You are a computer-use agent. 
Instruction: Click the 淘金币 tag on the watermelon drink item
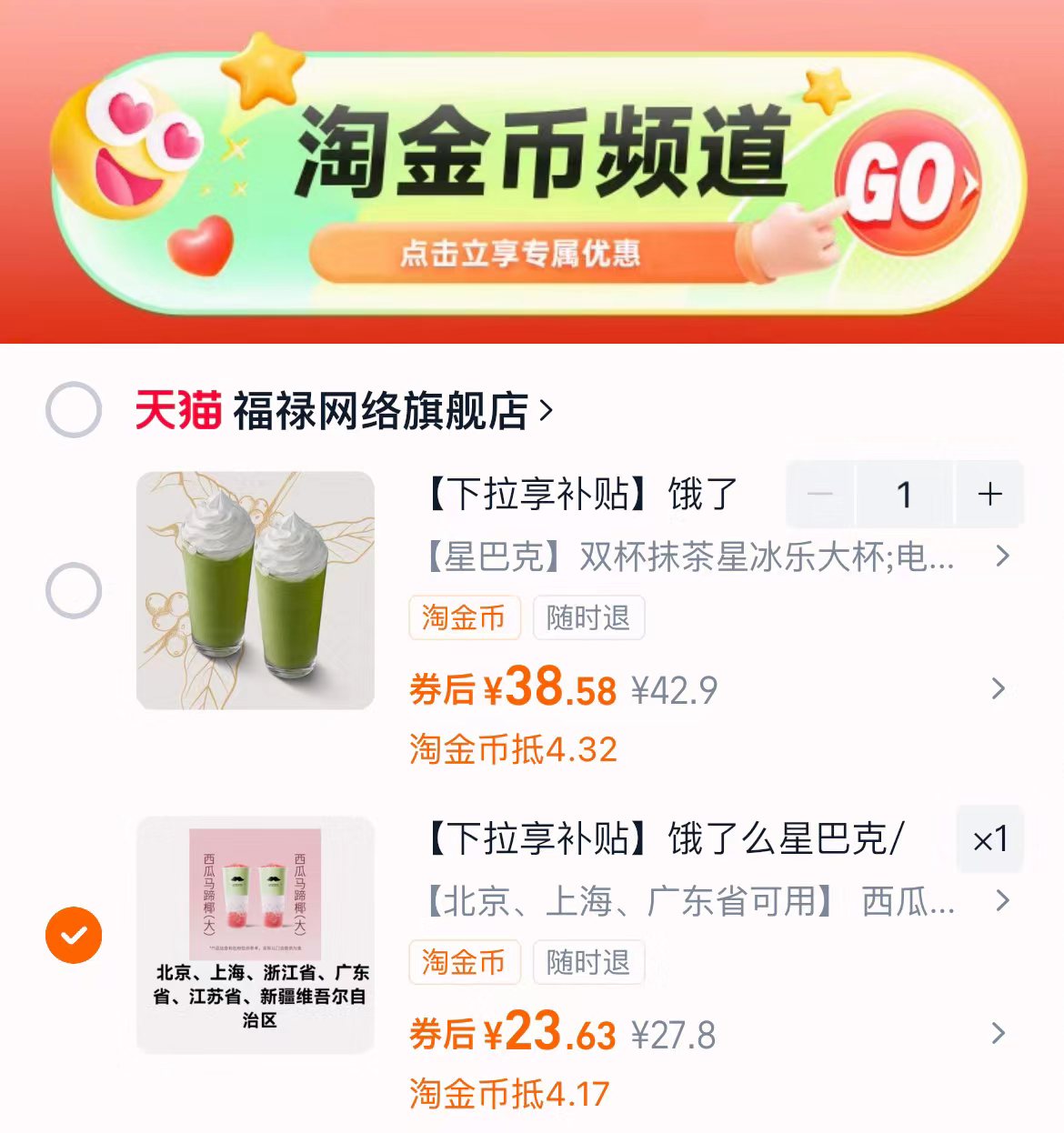coord(465,963)
